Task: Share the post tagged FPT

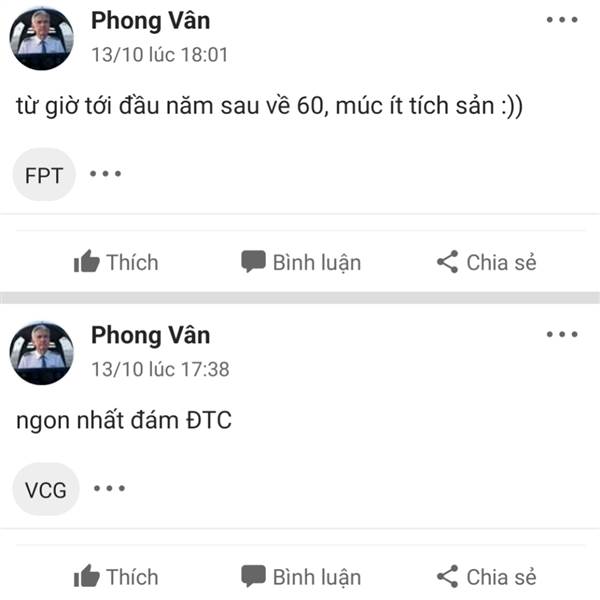Action: point(487,263)
